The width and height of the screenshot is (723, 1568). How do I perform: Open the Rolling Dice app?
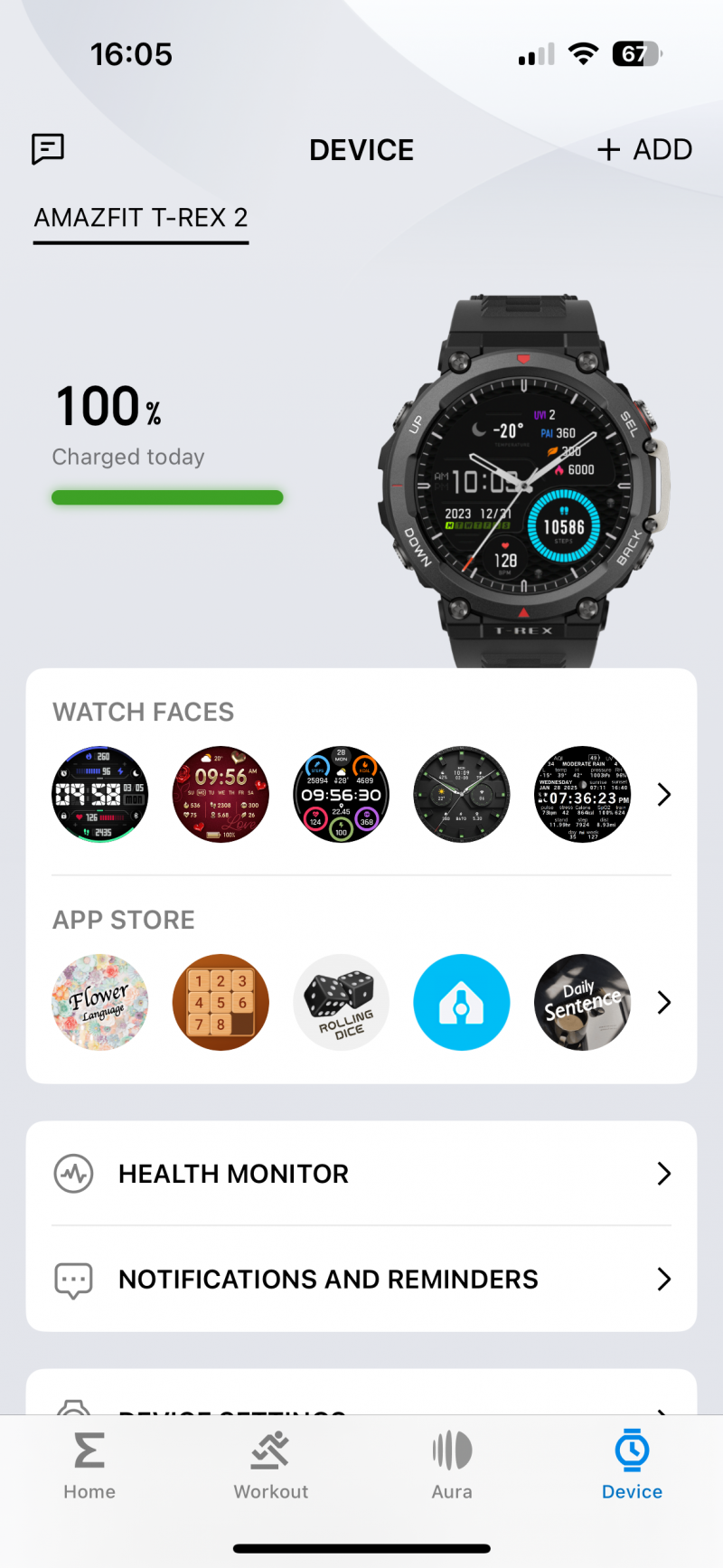coord(341,1002)
